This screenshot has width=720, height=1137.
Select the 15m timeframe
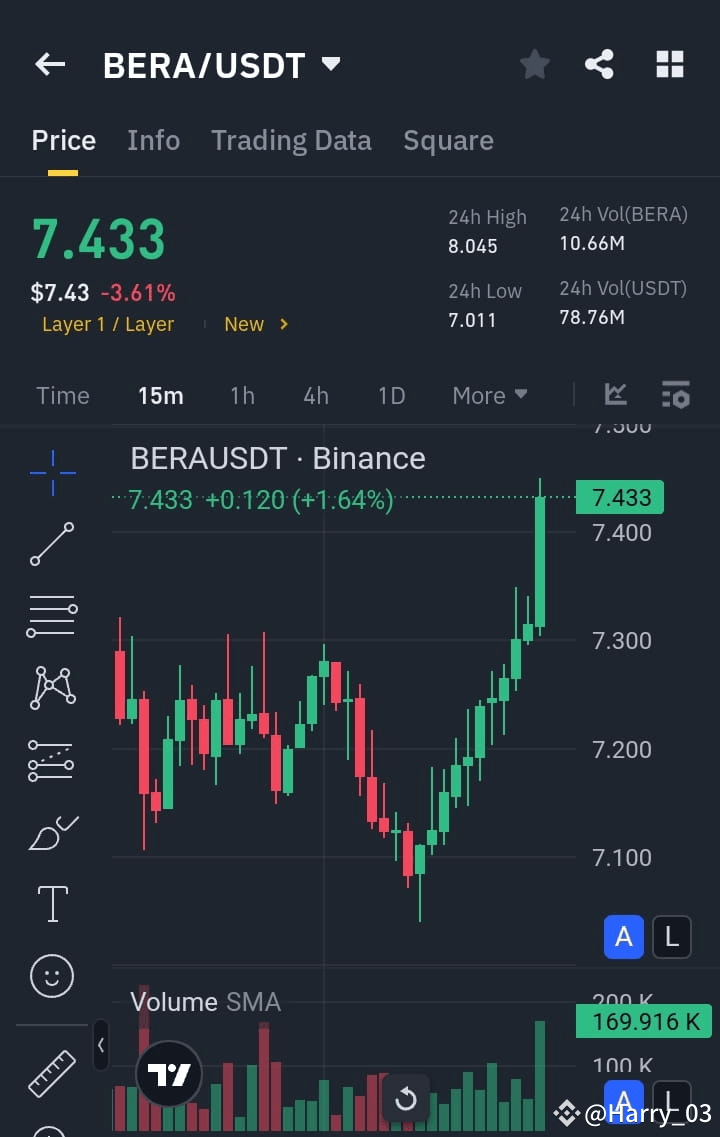161,395
